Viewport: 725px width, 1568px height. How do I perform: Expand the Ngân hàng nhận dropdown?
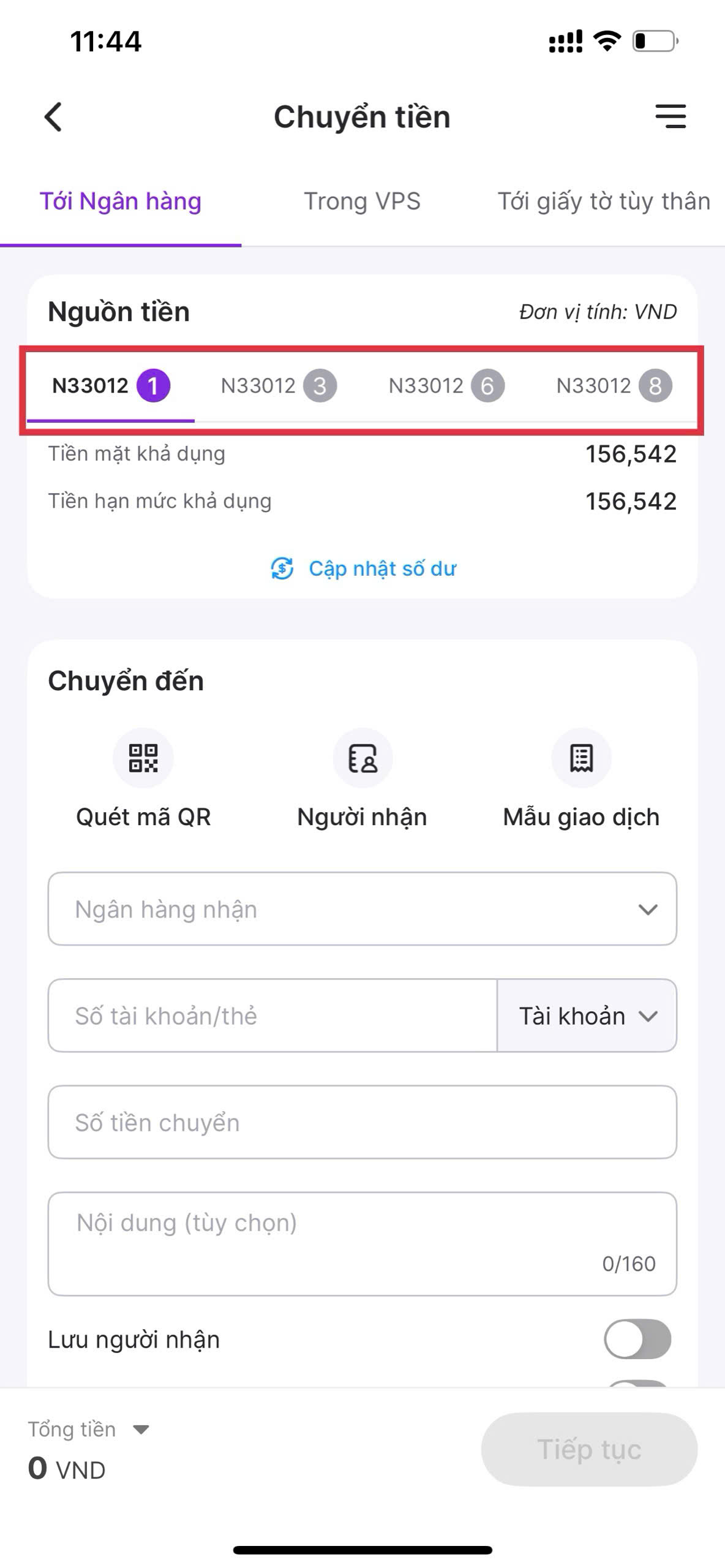point(362,909)
